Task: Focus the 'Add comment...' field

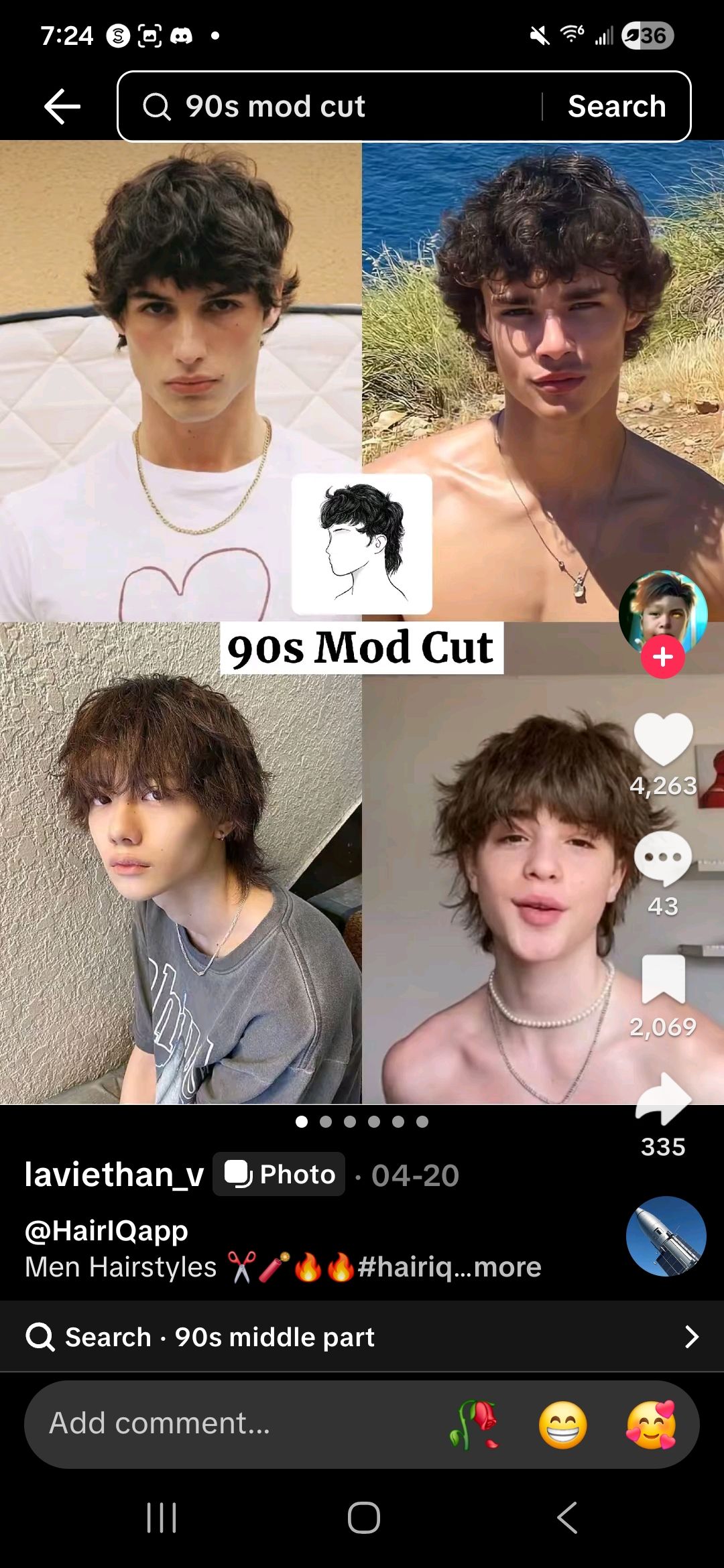Action: pos(201,1423)
